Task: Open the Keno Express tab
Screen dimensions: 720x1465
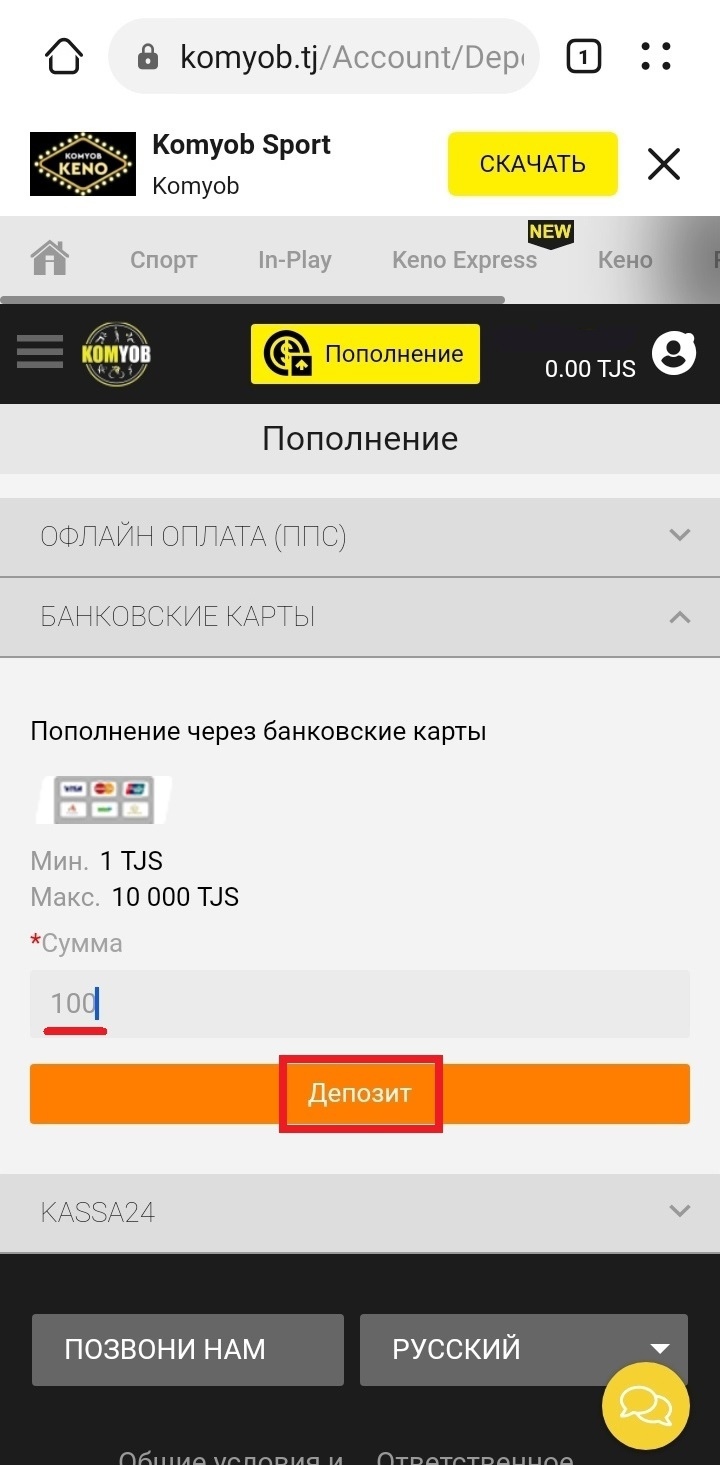Action: pyautogui.click(x=464, y=260)
